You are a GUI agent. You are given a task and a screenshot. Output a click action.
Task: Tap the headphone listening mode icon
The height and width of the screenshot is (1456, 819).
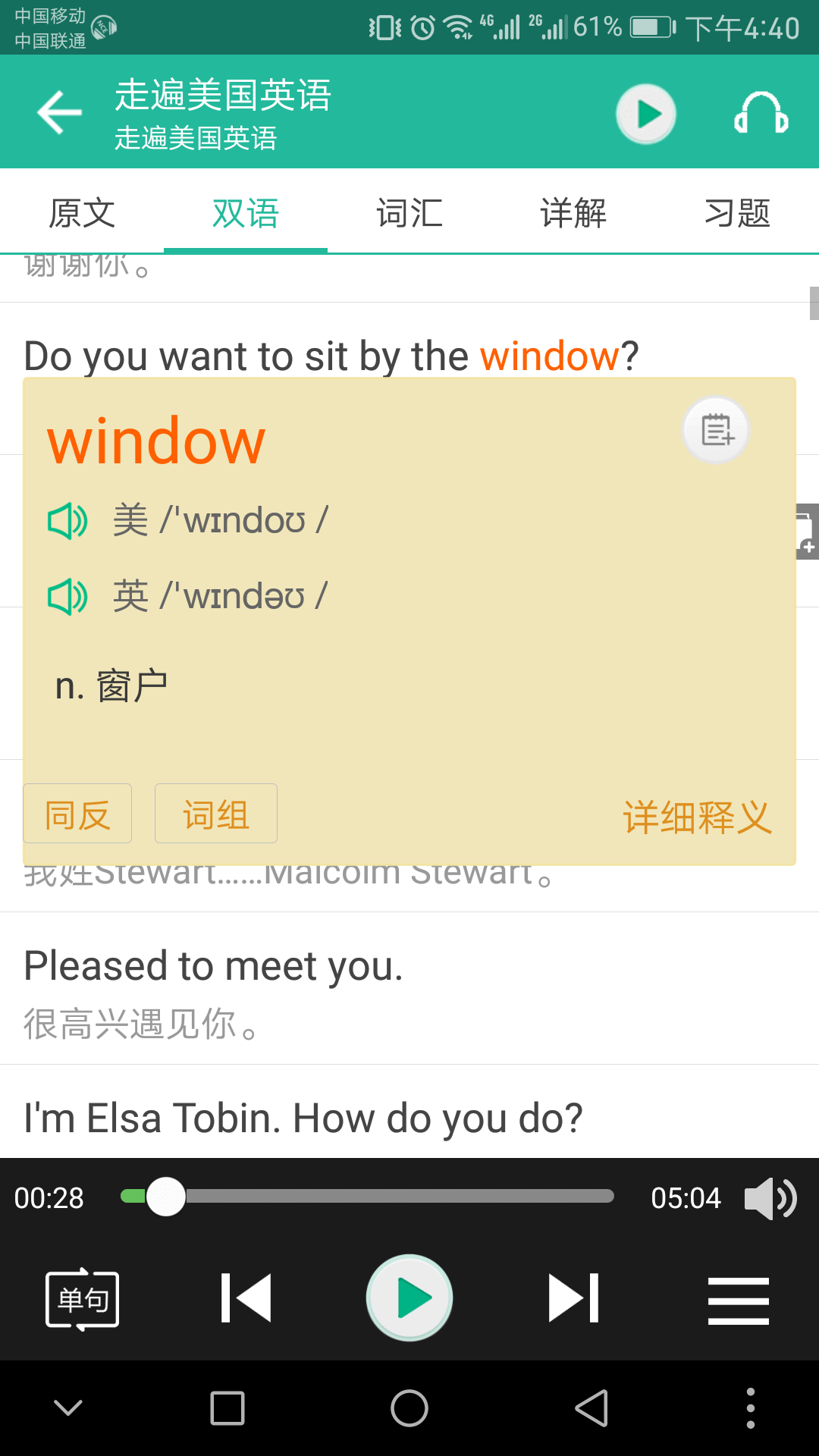pyautogui.click(x=761, y=112)
